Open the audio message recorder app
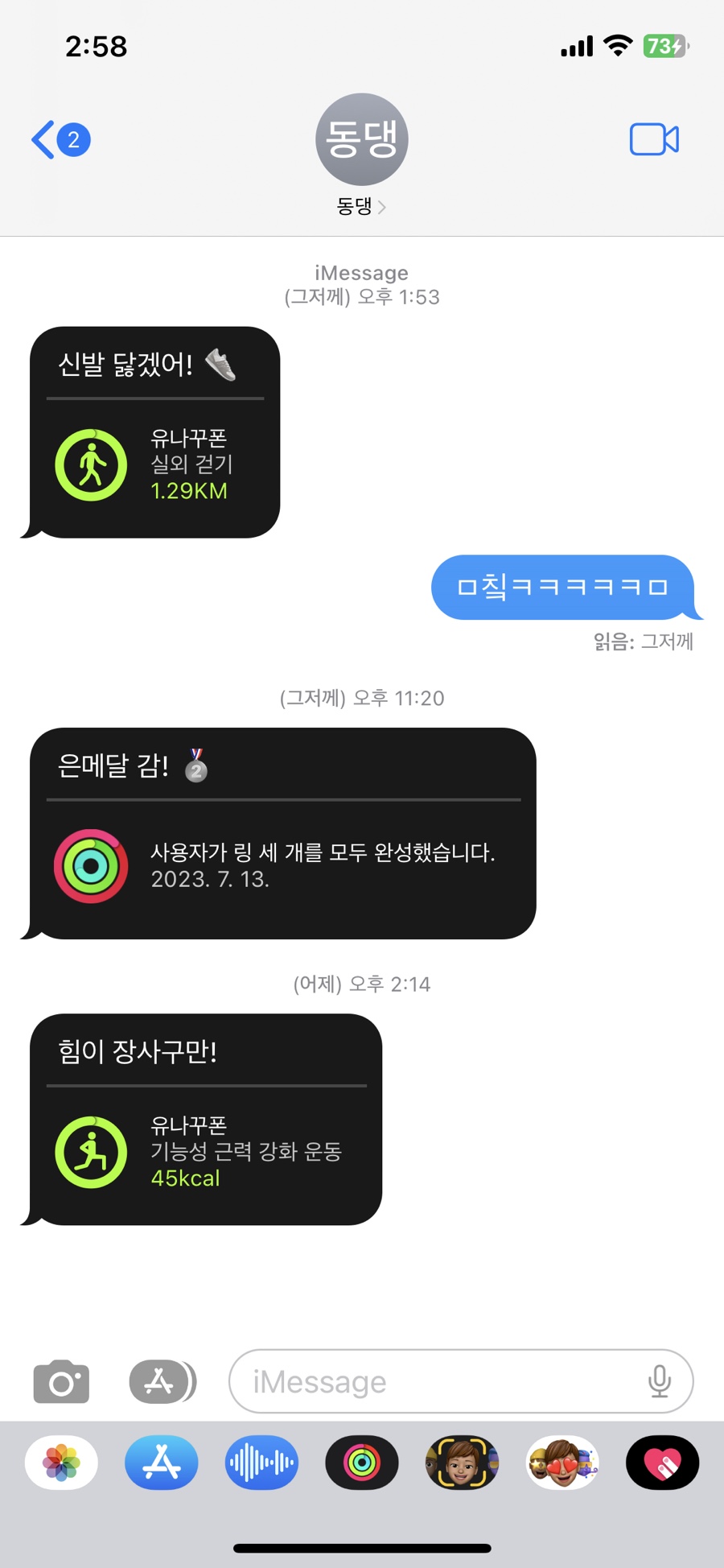 click(x=261, y=1463)
